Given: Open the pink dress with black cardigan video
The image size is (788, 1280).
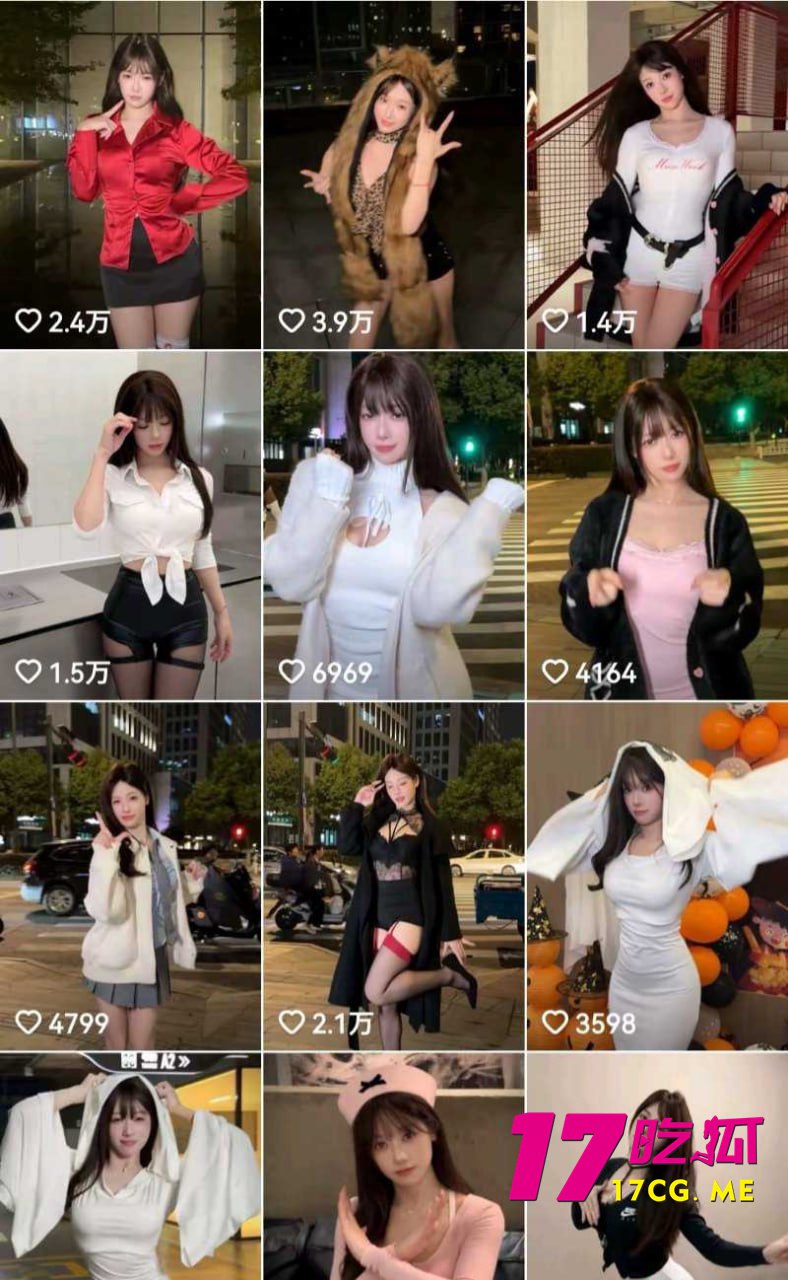Looking at the screenshot, I should (655, 520).
